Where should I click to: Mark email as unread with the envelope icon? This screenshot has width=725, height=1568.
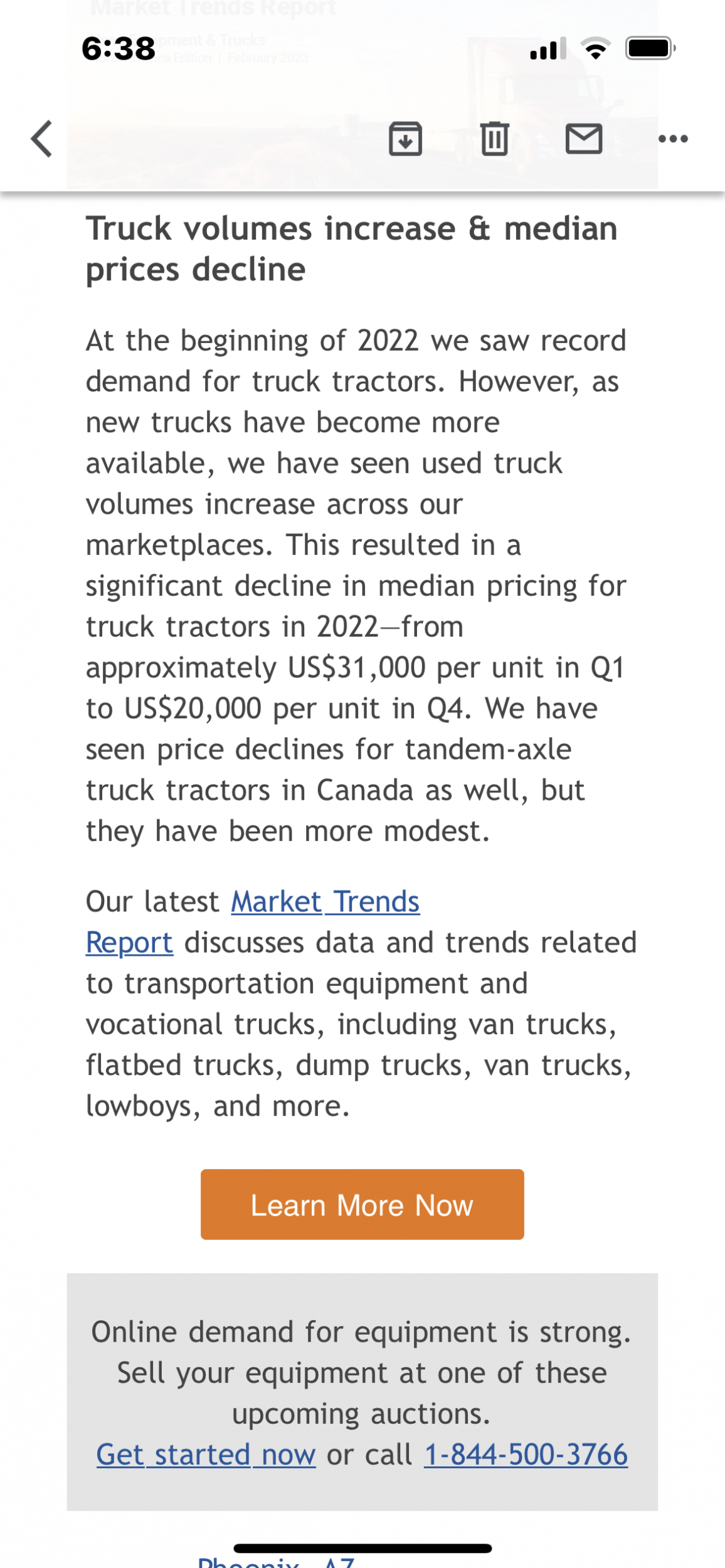pyautogui.click(x=584, y=139)
